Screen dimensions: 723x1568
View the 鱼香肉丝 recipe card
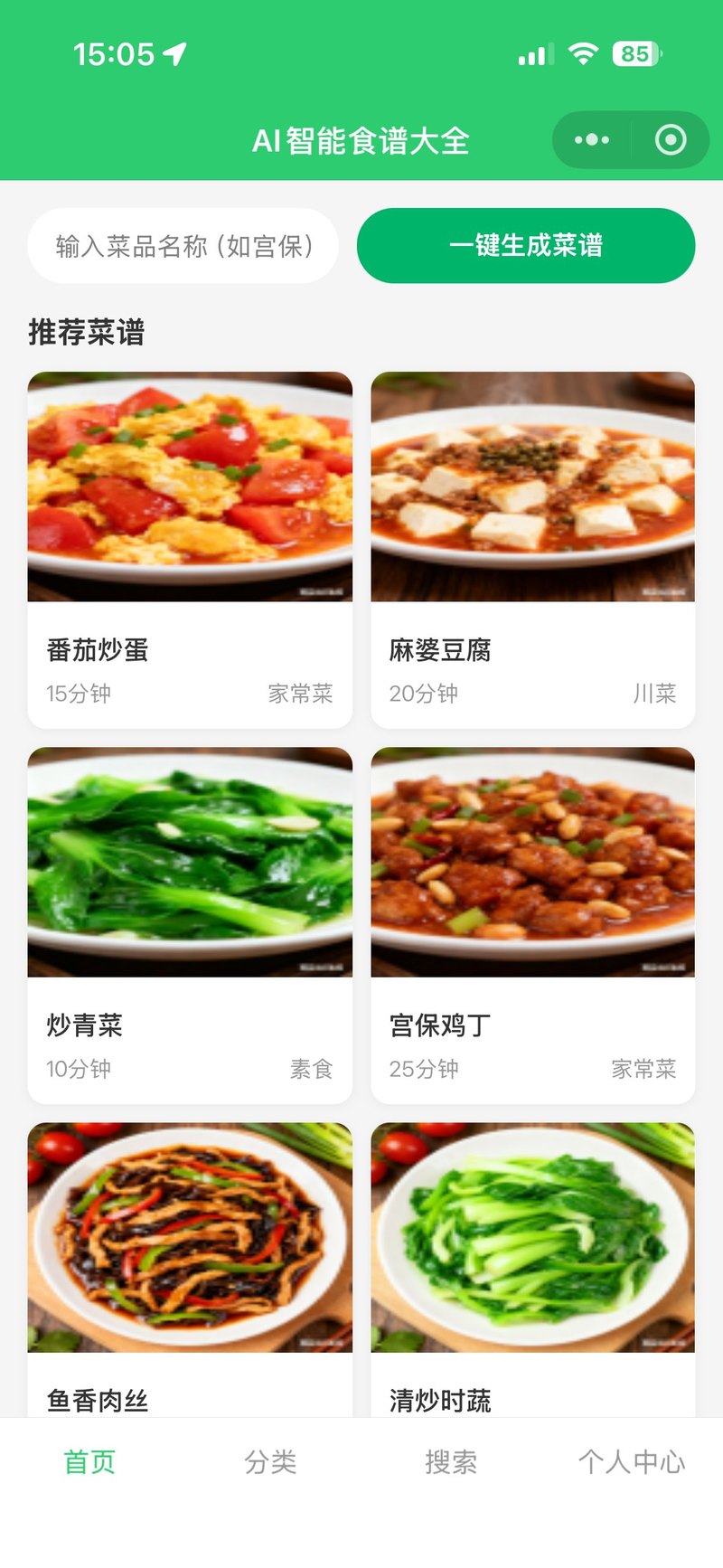point(190,1266)
